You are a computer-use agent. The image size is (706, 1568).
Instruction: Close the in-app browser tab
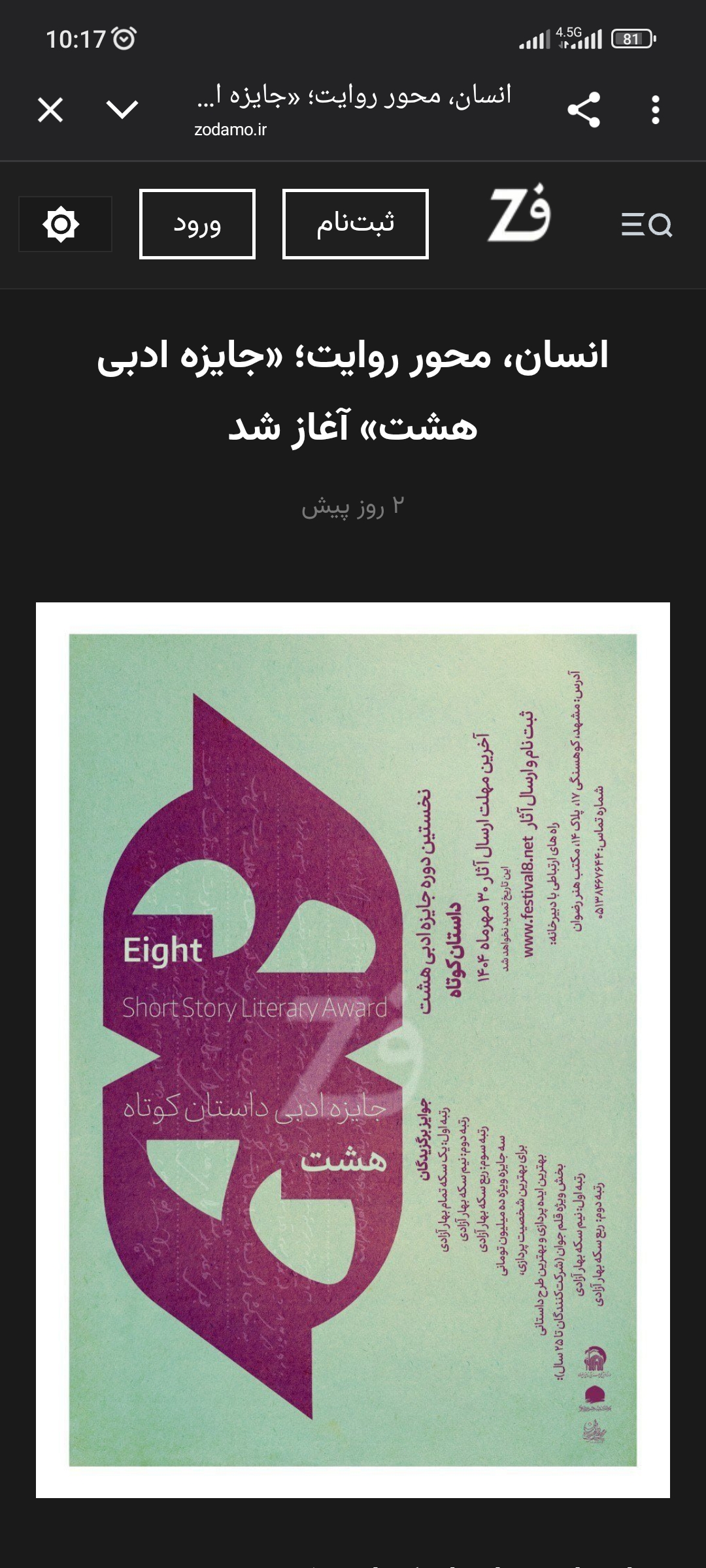click(50, 110)
